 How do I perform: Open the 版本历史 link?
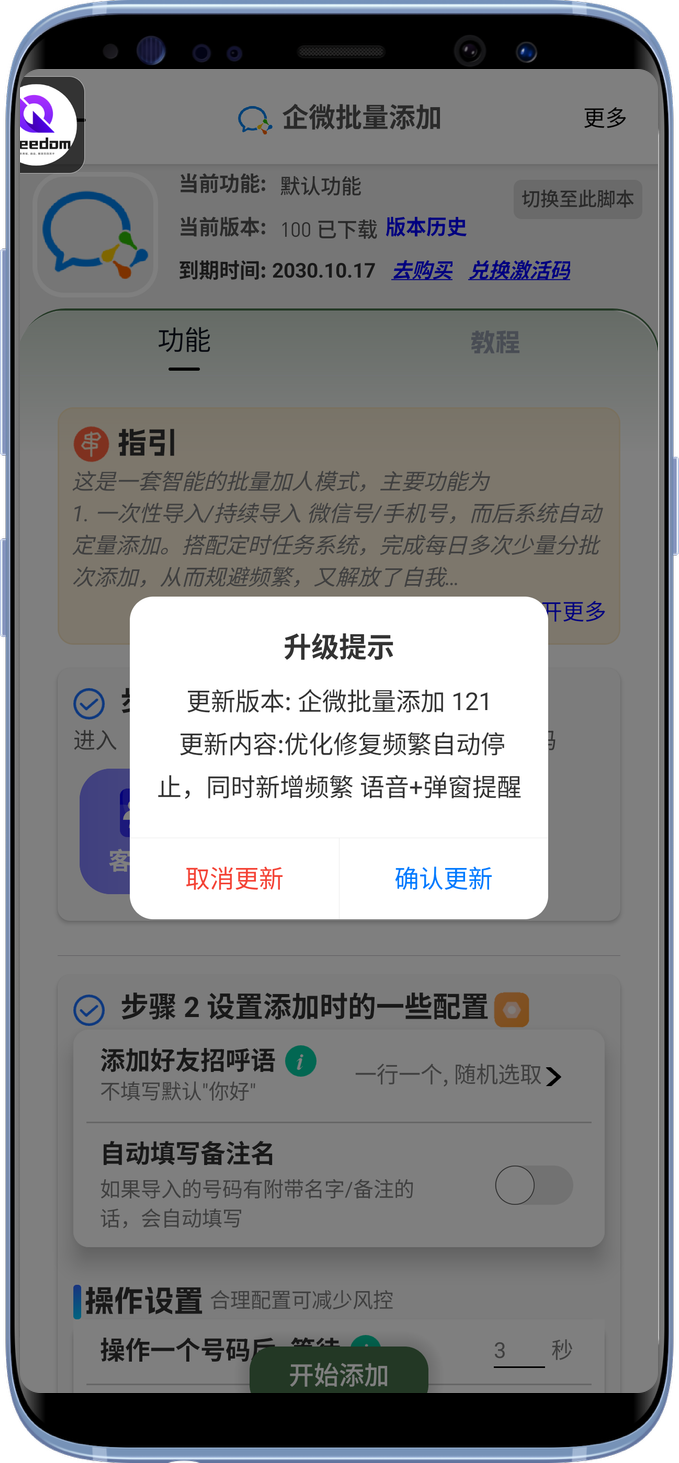[426, 228]
